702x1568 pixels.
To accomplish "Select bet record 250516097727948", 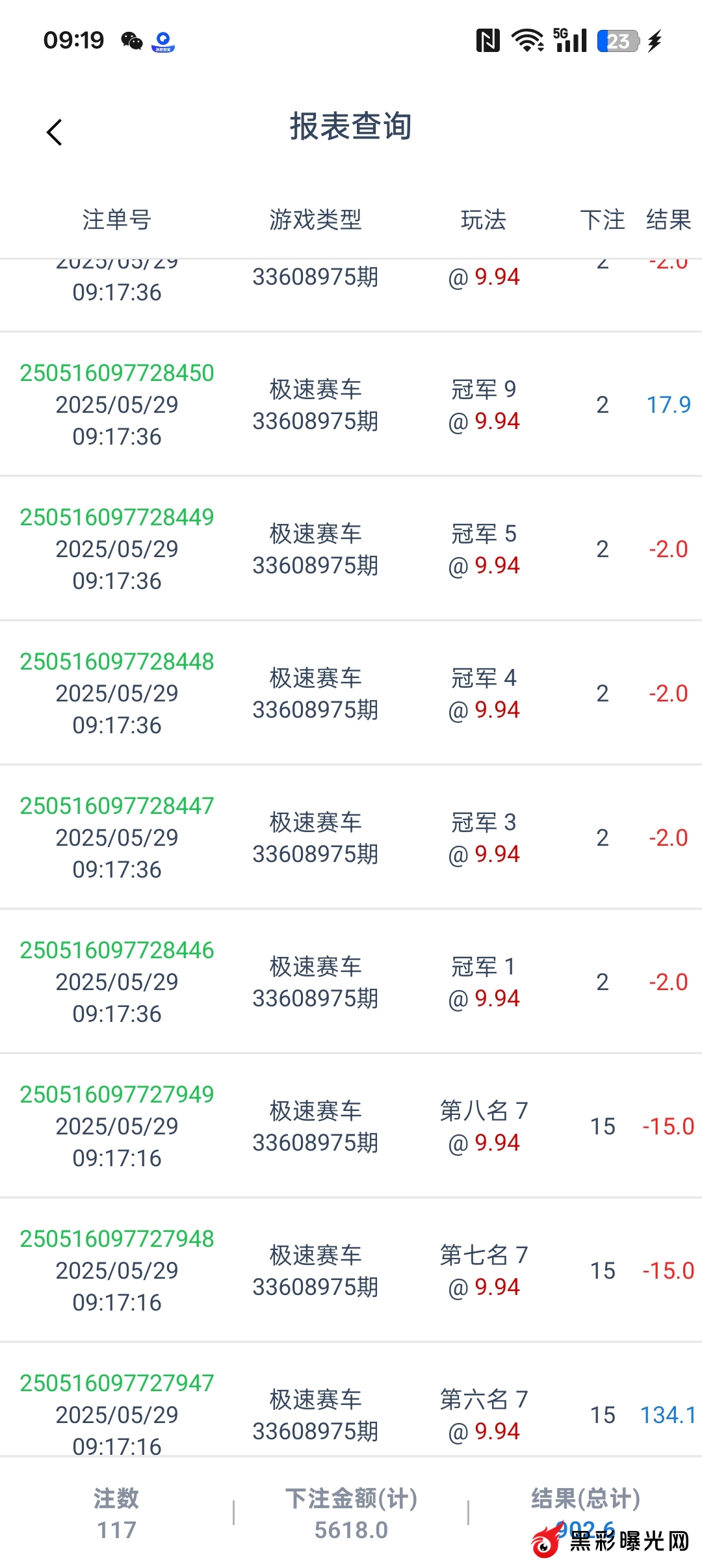I will coord(117,1239).
